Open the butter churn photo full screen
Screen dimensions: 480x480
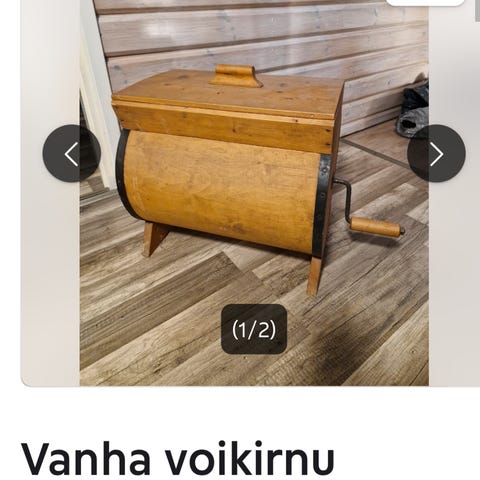click(x=254, y=193)
